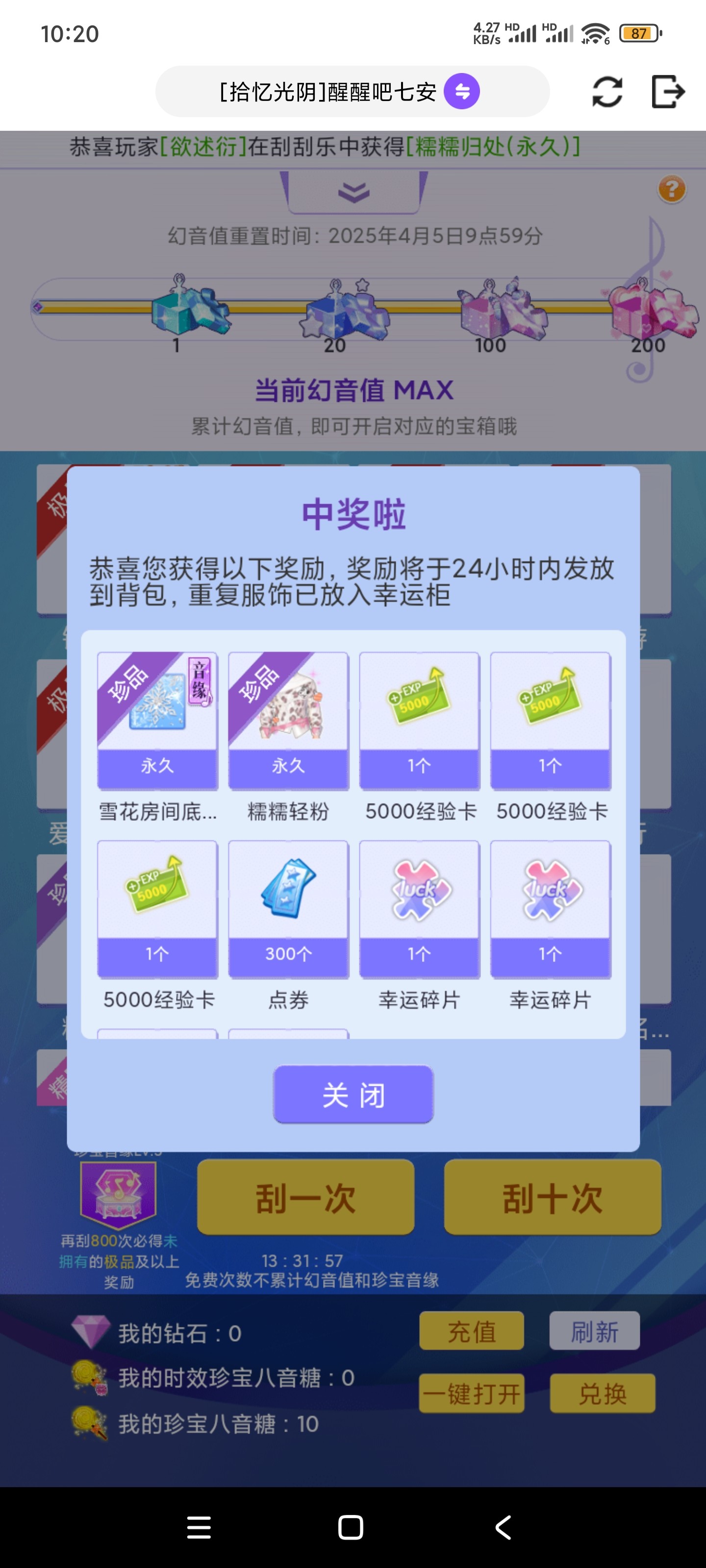Viewport: 706px width, 1568px height.
Task: Tap 一键打开 to open all
Action: pyautogui.click(x=472, y=1393)
